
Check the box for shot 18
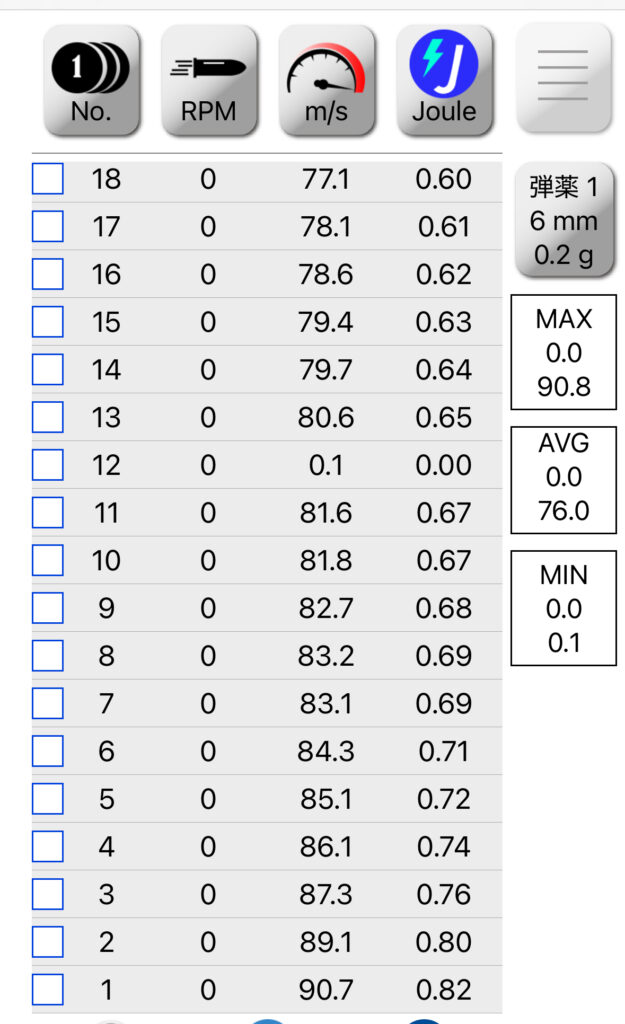[48, 179]
